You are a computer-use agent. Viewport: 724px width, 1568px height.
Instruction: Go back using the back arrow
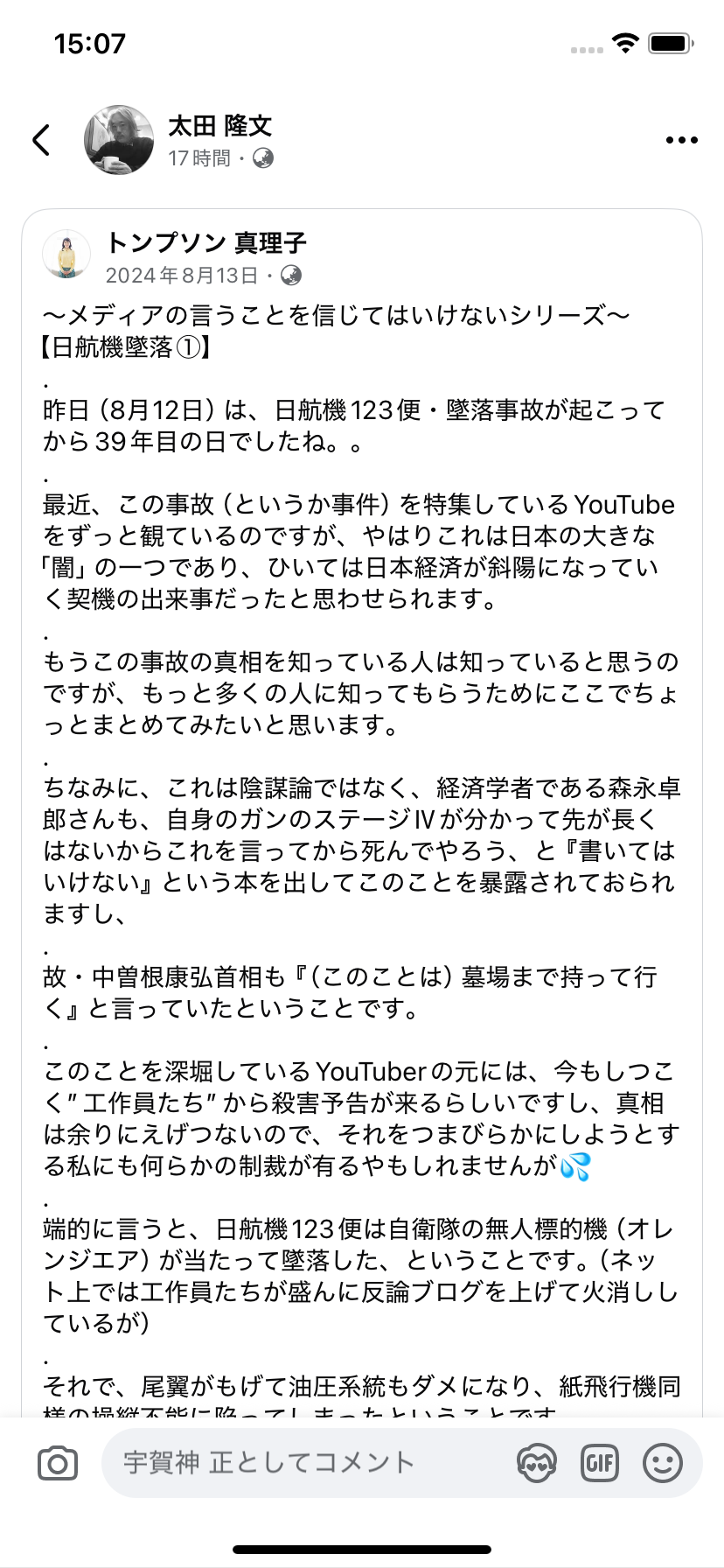pos(41,140)
